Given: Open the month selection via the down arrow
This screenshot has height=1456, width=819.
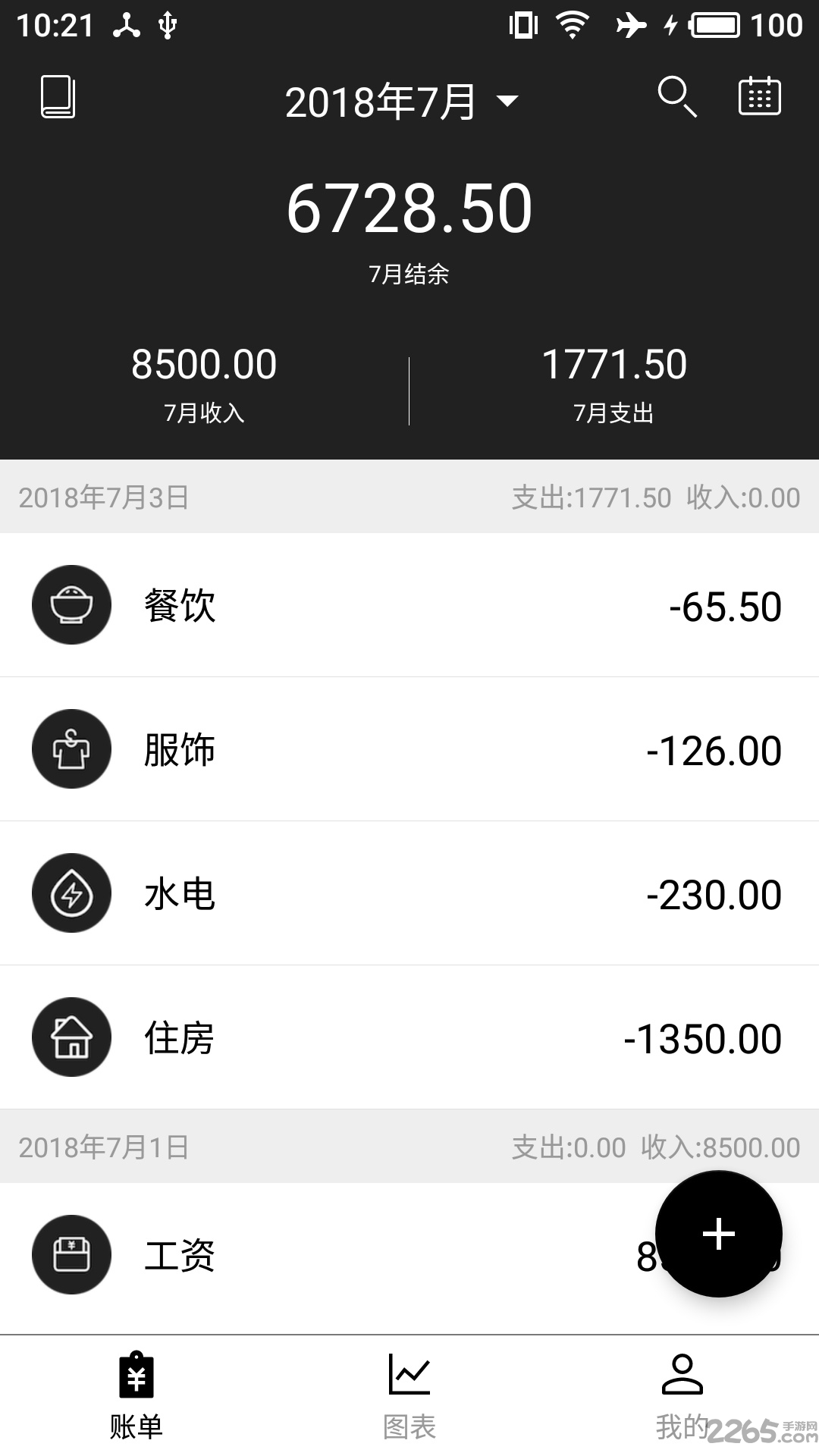Looking at the screenshot, I should pyautogui.click(x=508, y=101).
